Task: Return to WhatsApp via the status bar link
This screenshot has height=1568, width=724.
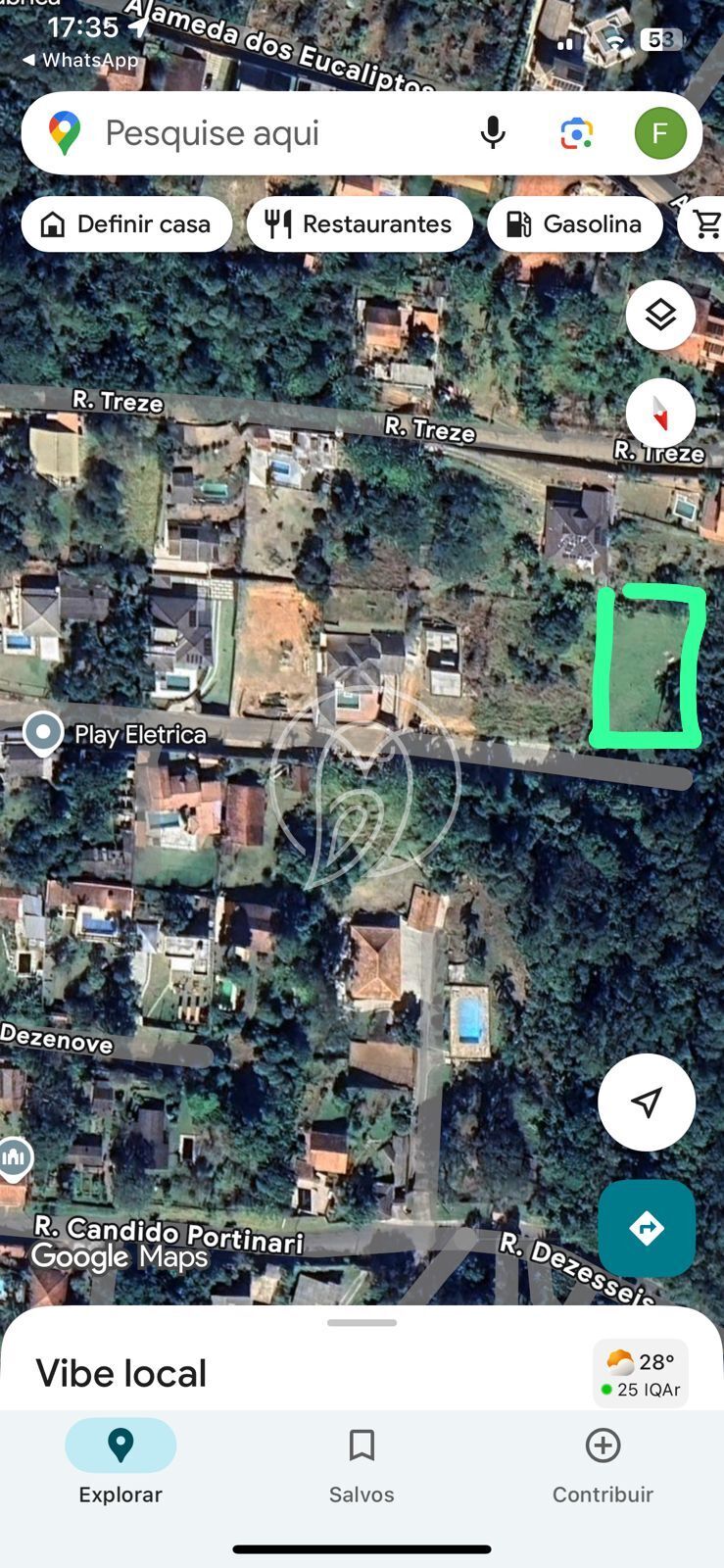Action: (80, 60)
